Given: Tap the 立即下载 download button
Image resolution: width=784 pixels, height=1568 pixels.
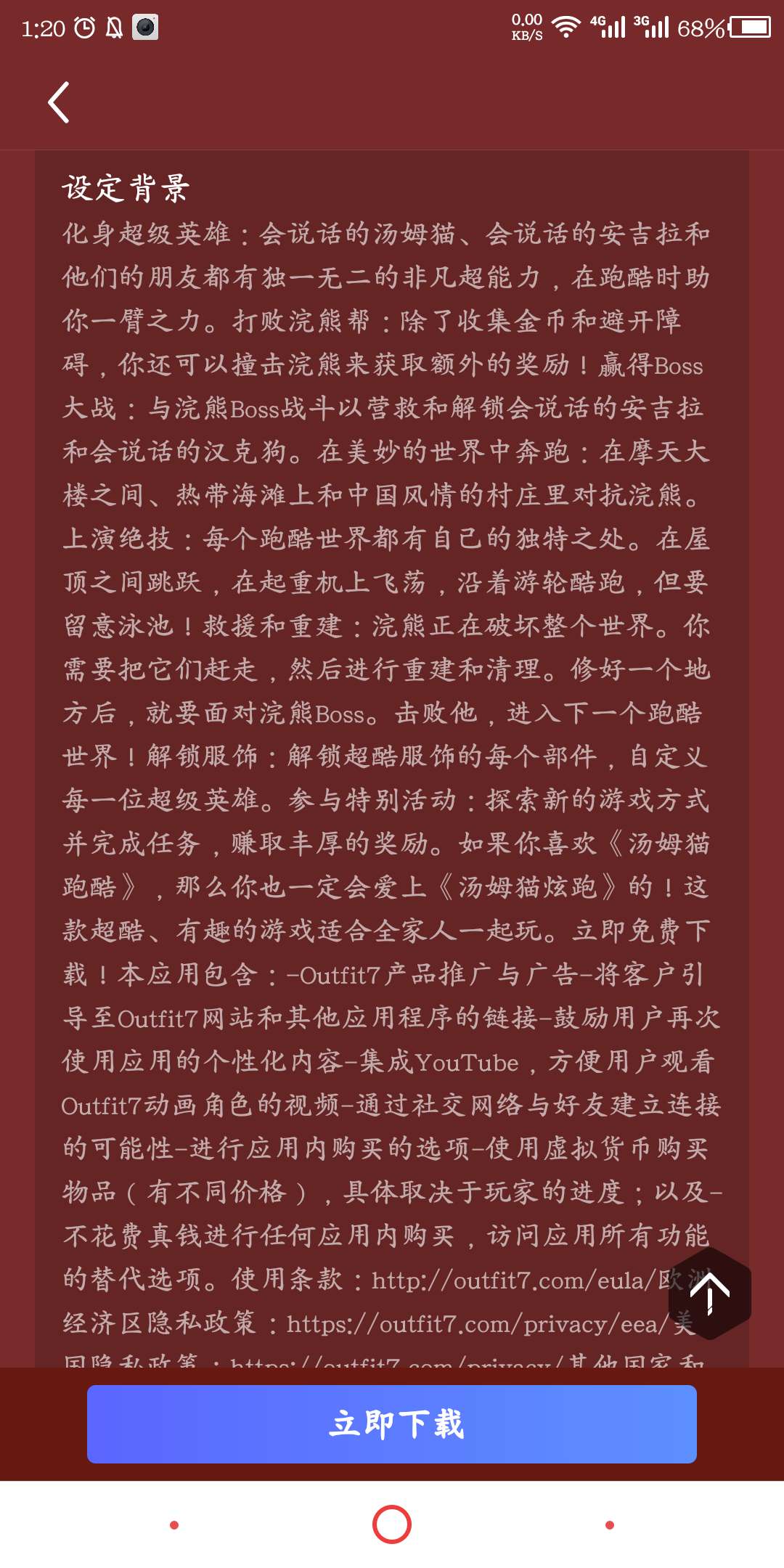Looking at the screenshot, I should pyautogui.click(x=392, y=1424).
